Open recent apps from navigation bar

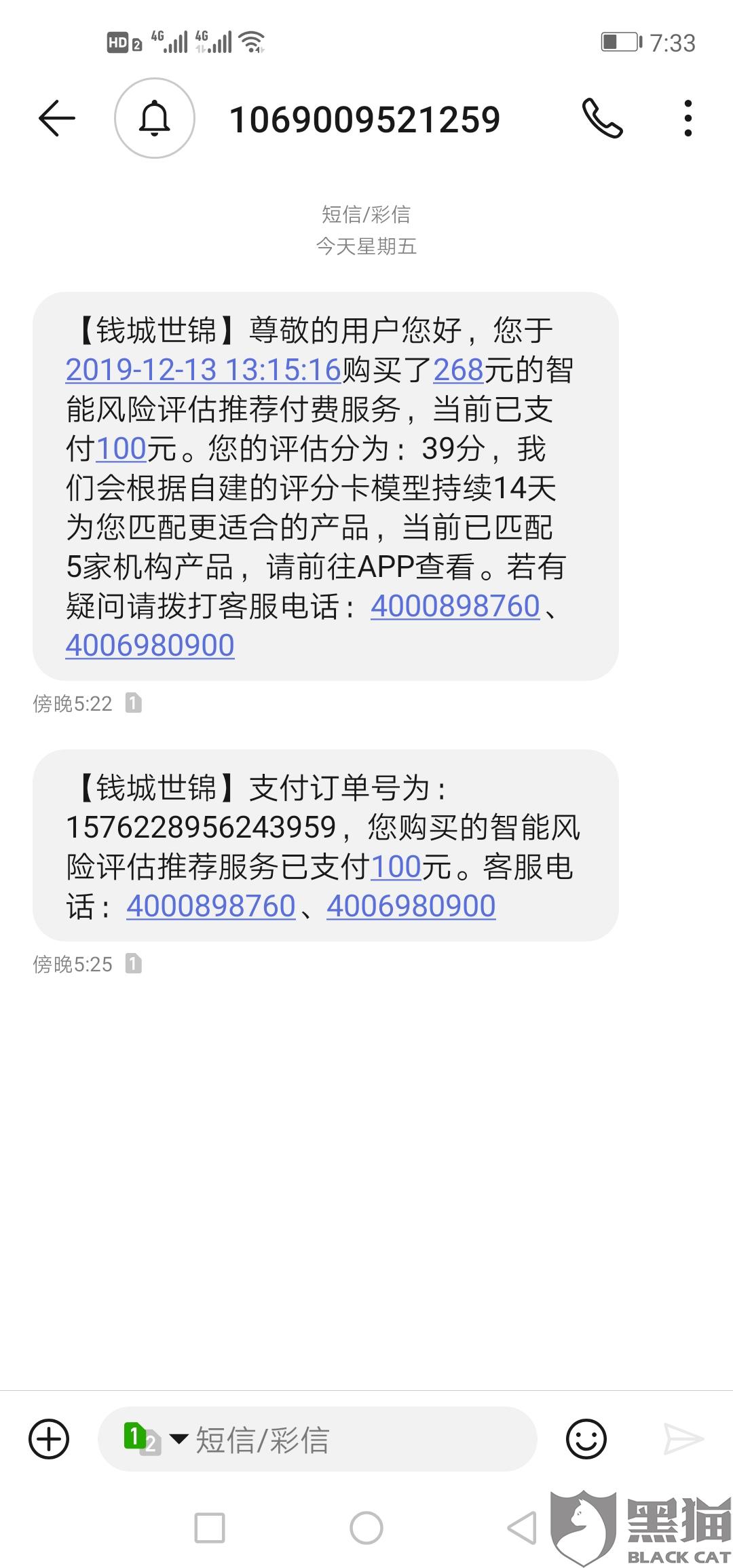(x=210, y=1529)
